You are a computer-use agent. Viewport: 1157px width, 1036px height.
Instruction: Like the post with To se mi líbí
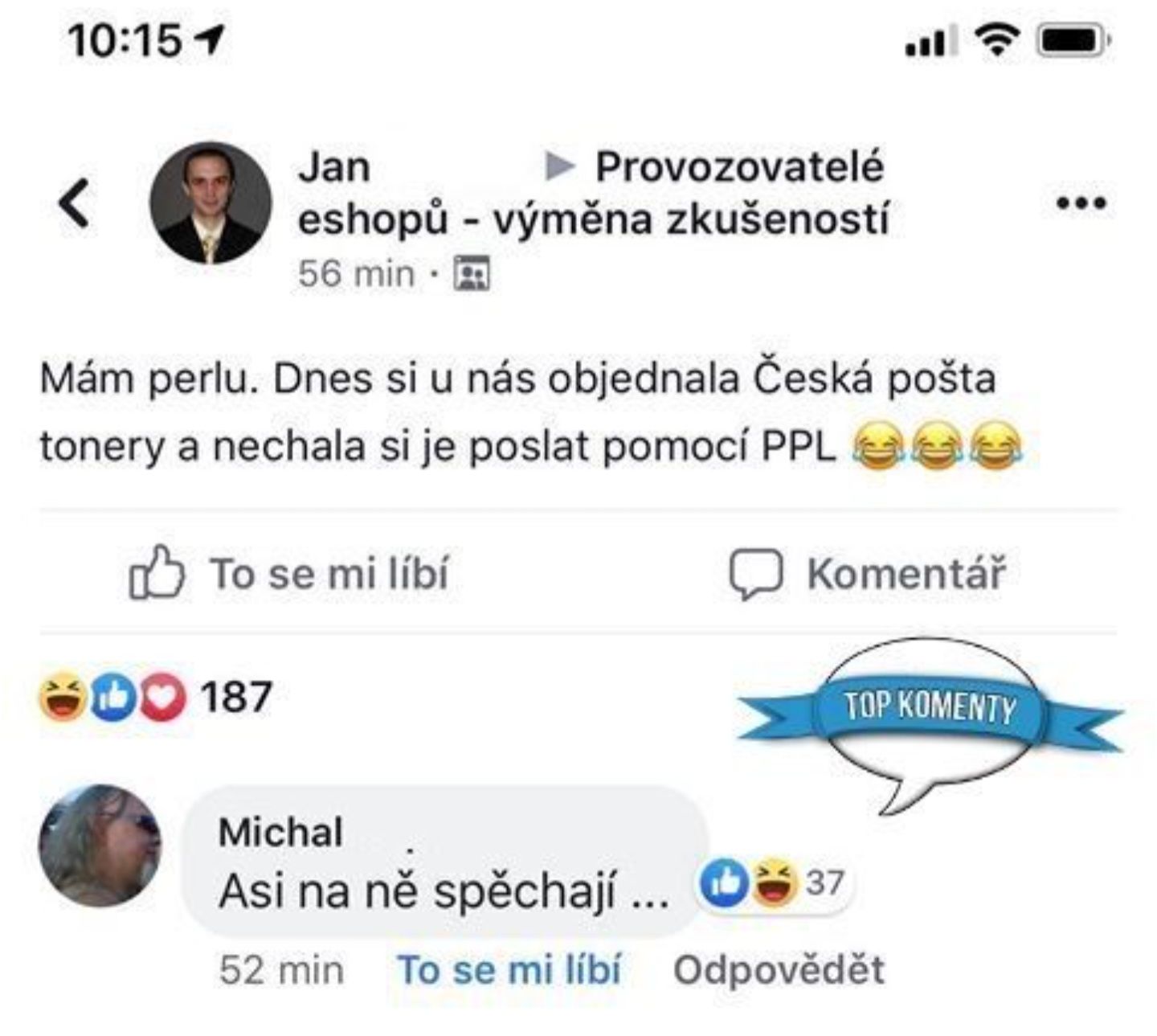[x=289, y=574]
